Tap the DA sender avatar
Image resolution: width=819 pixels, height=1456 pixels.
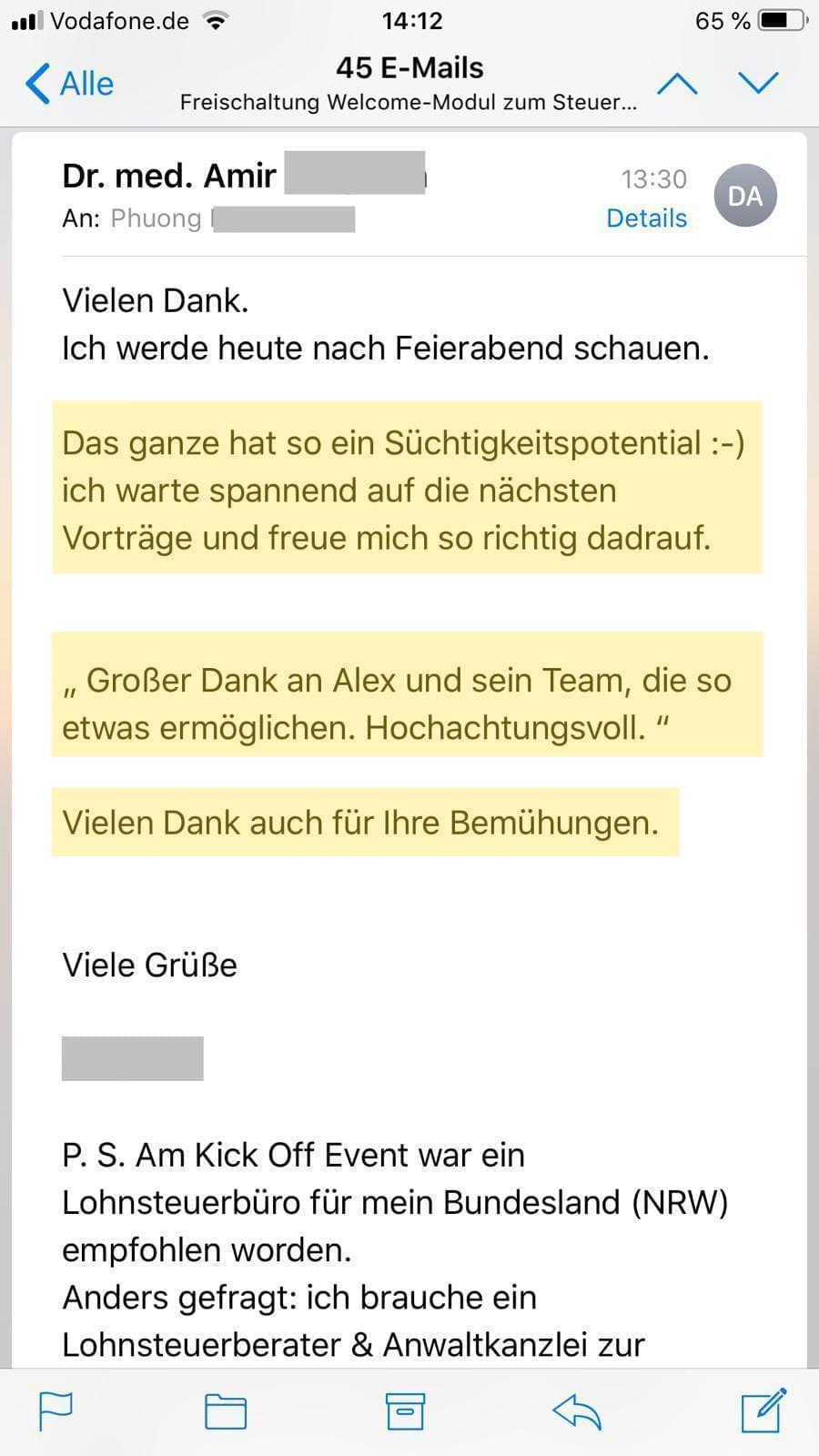(745, 196)
